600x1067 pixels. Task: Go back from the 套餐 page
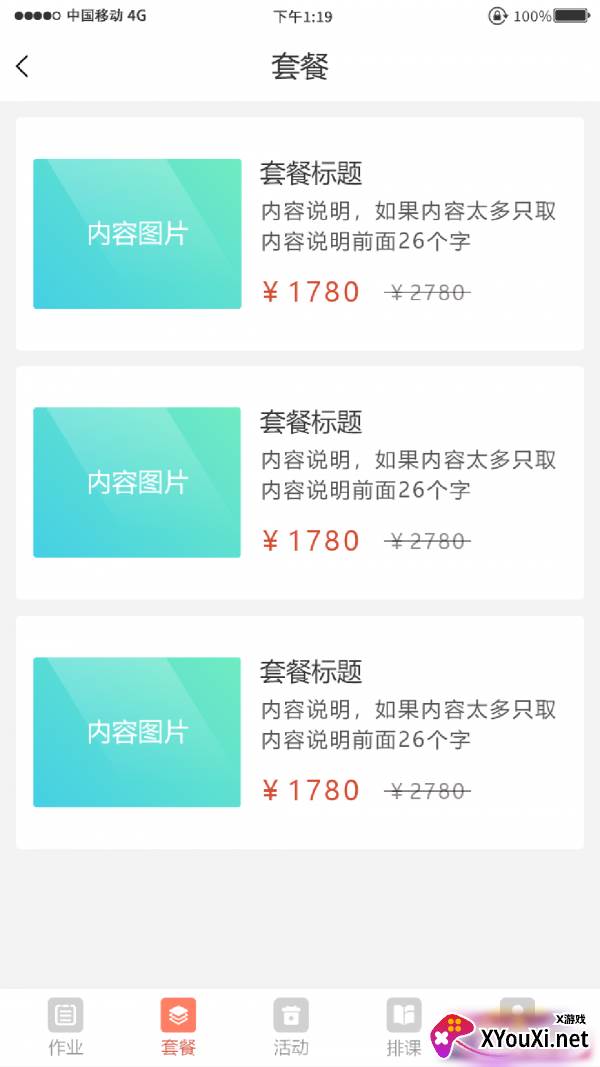[x=23, y=67]
